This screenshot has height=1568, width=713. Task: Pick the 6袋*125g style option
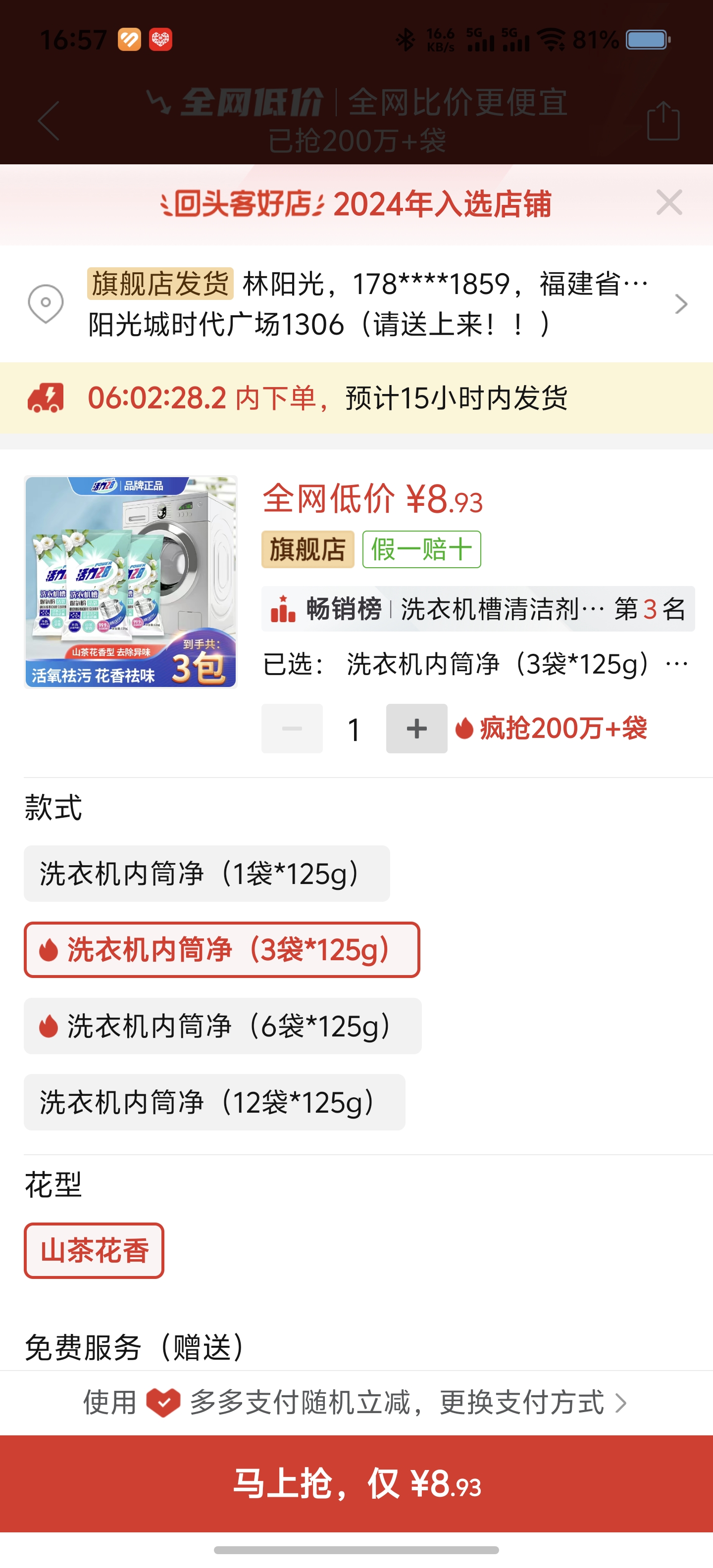point(222,1026)
